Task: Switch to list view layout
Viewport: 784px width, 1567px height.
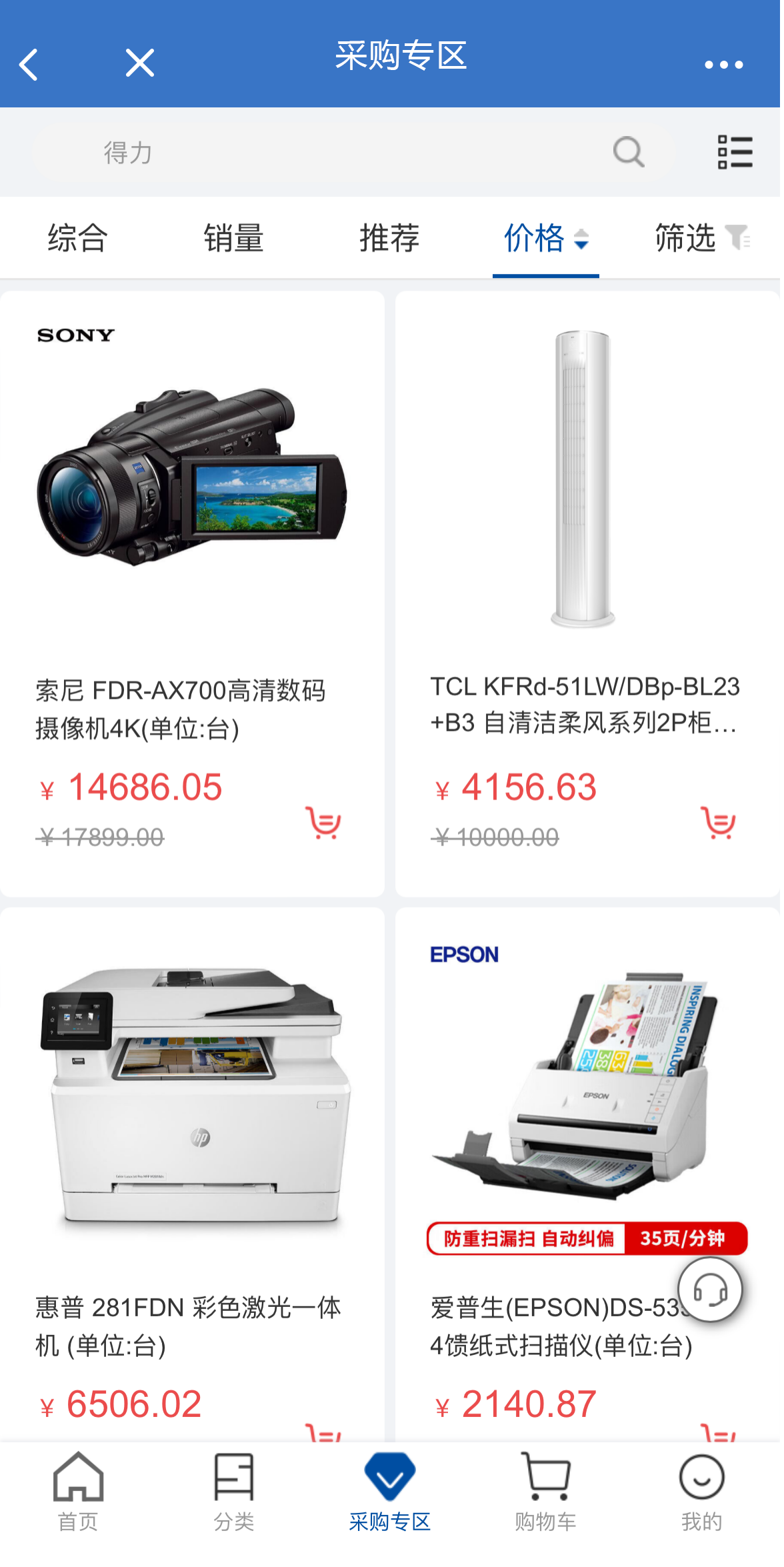Action: (735, 153)
